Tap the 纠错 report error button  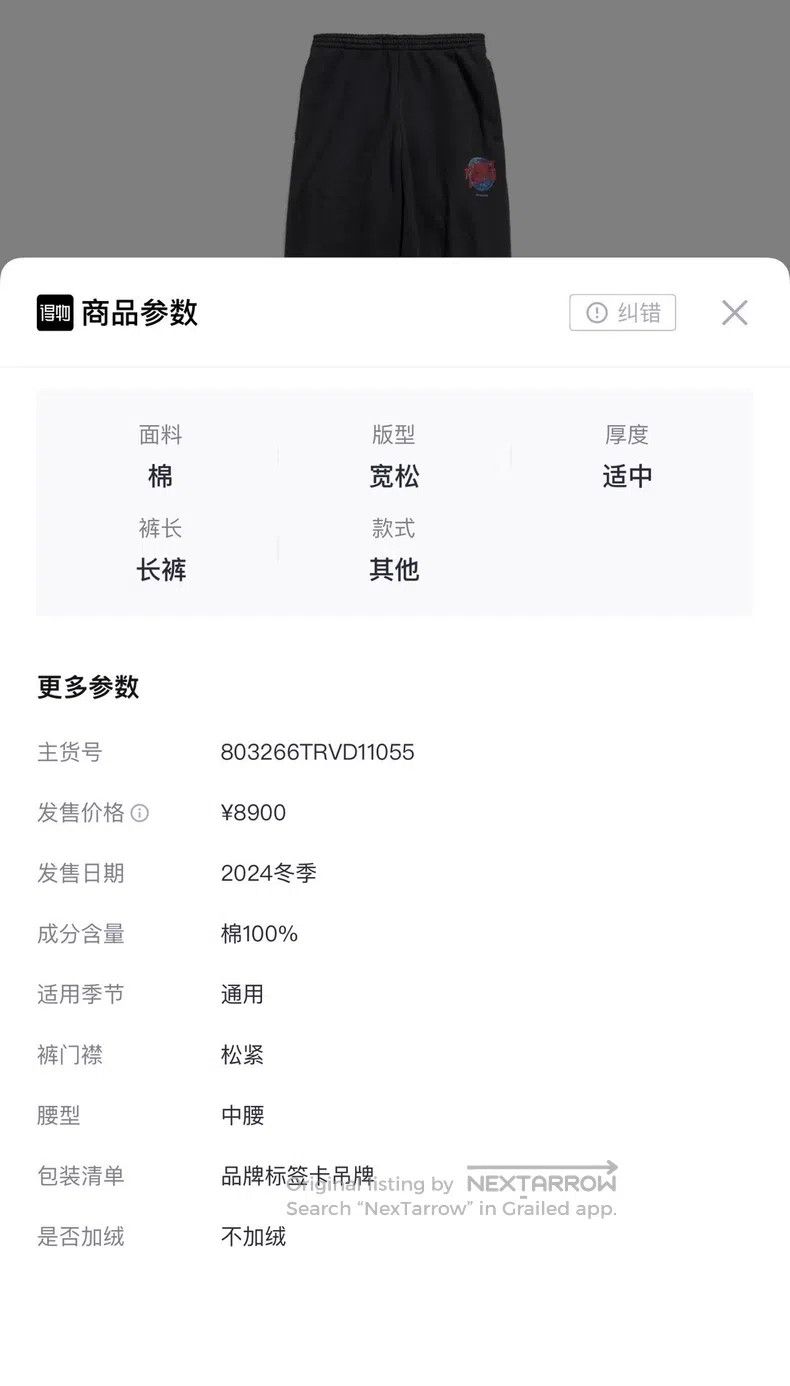[x=623, y=313]
